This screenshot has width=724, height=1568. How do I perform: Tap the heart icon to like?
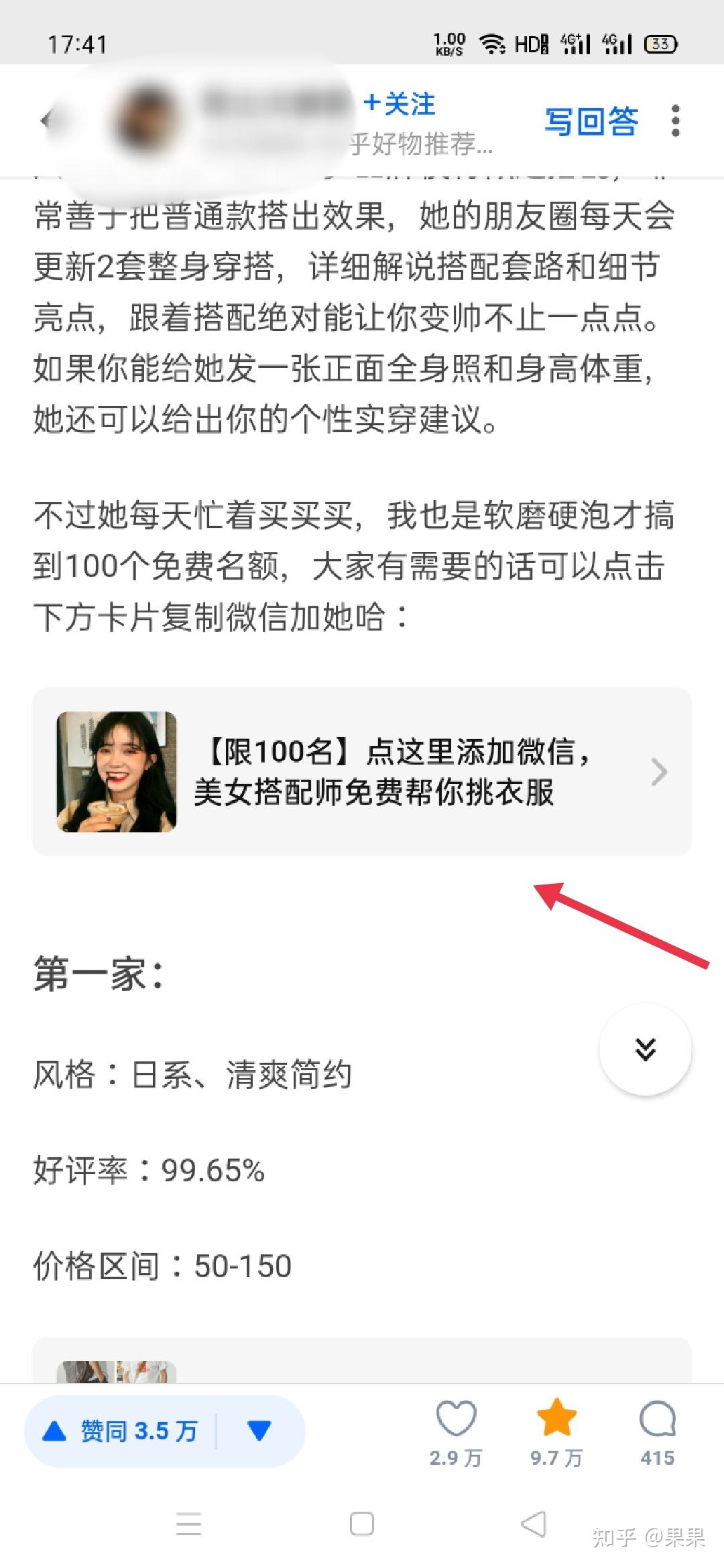pyautogui.click(x=456, y=1420)
